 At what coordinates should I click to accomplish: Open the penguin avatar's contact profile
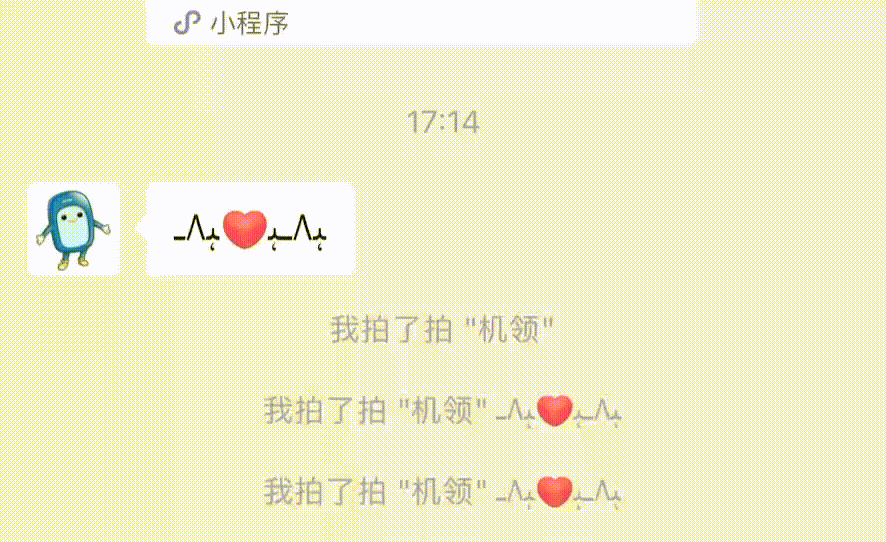[x=73, y=229]
